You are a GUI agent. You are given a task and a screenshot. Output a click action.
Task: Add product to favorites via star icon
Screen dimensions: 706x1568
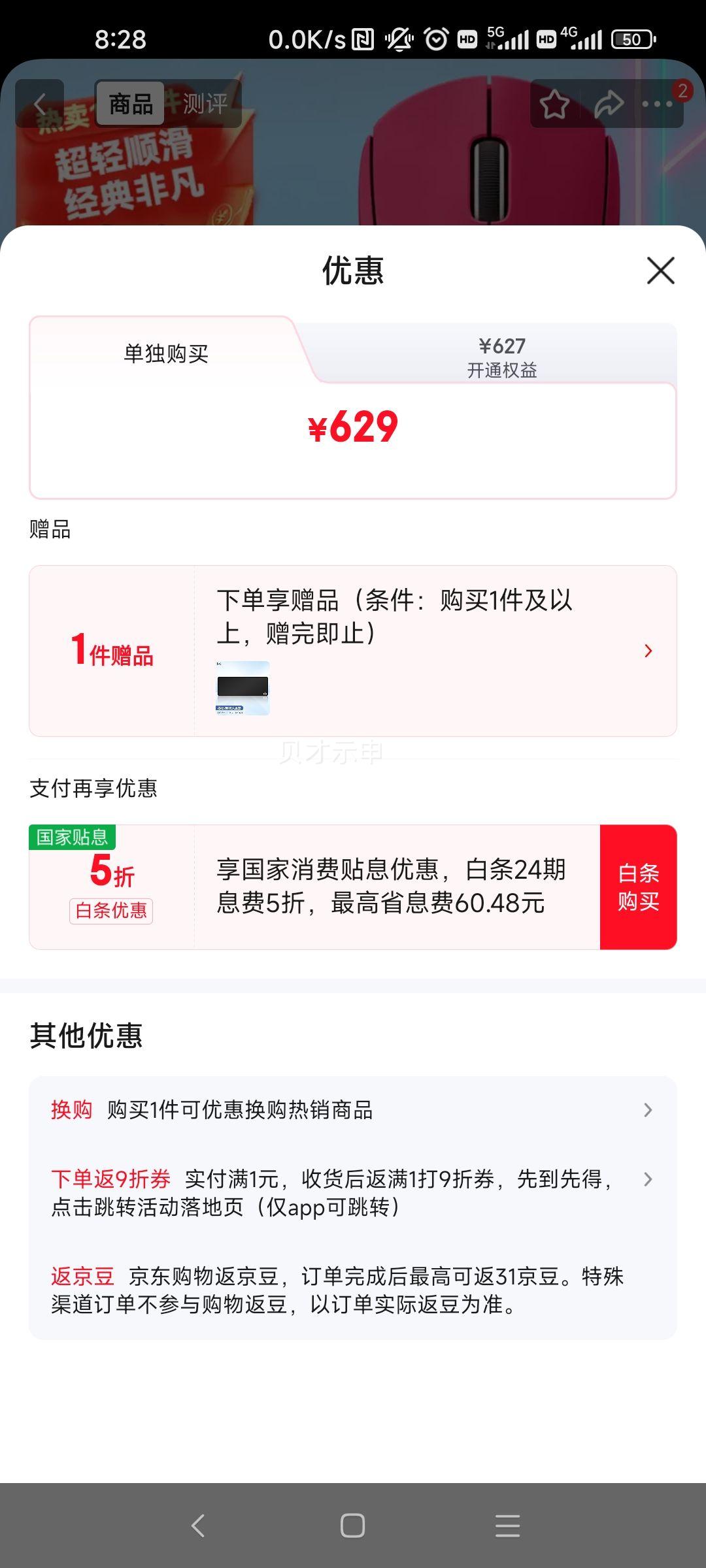coord(553,103)
